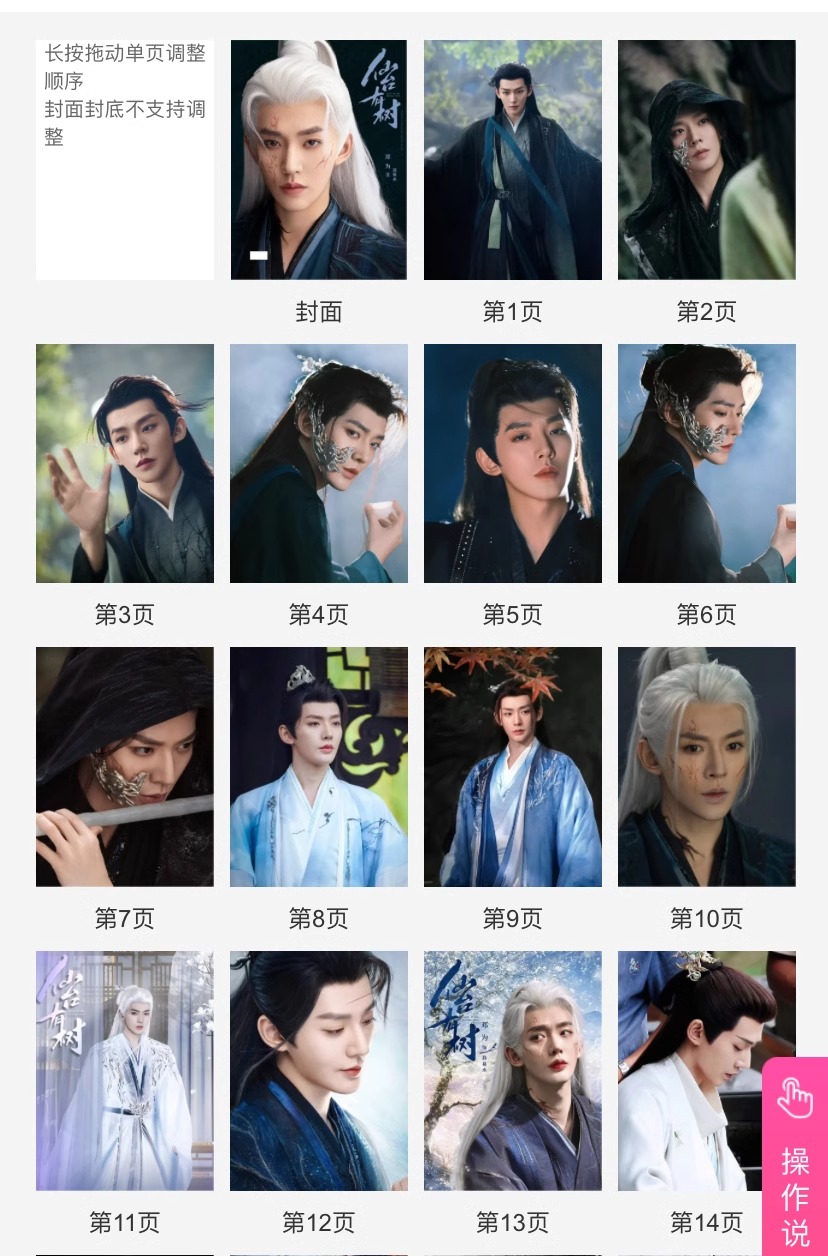Tap page 第12页 in the layout

pyautogui.click(x=318, y=1070)
